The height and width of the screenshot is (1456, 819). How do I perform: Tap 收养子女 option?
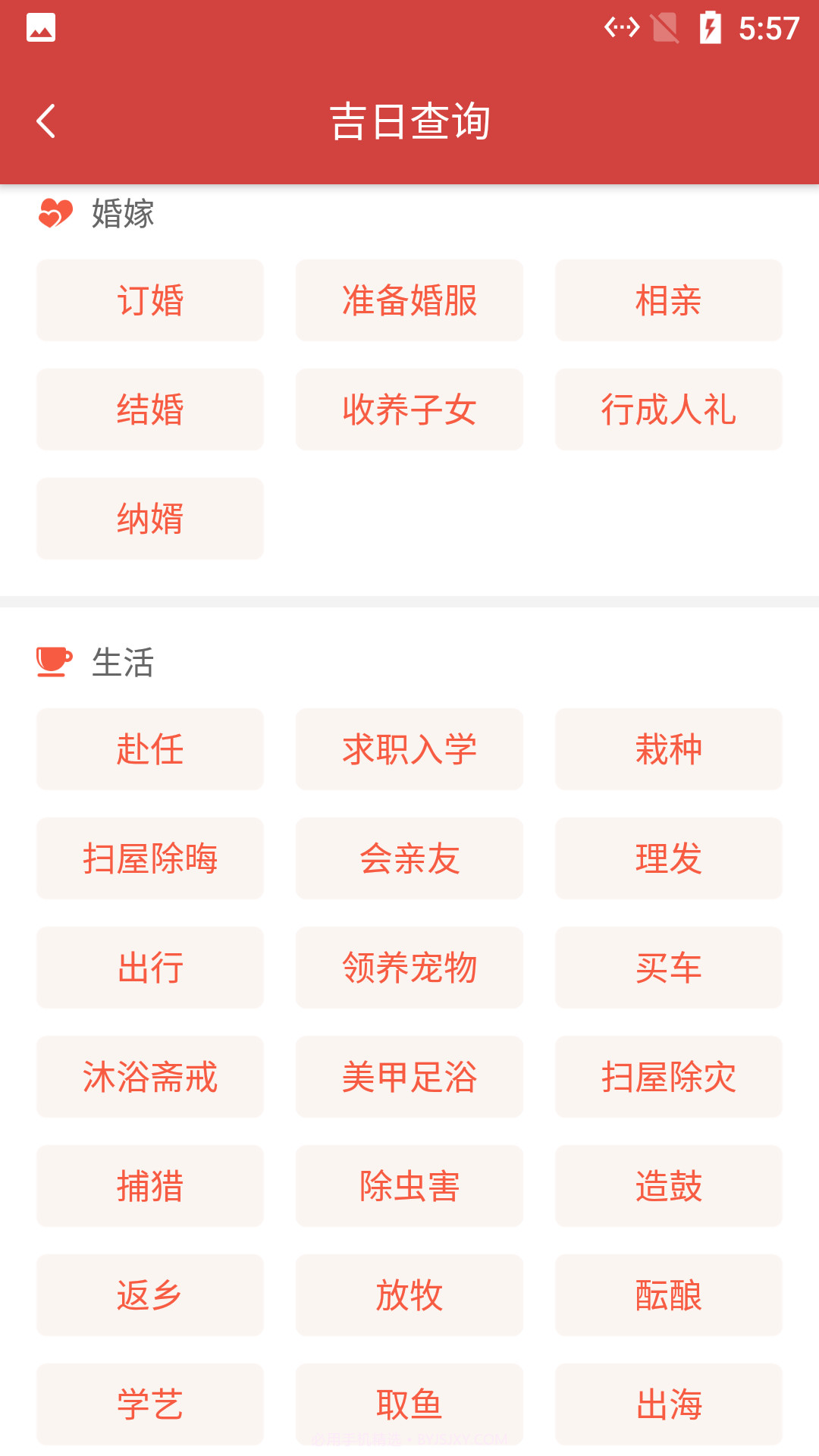tap(409, 409)
